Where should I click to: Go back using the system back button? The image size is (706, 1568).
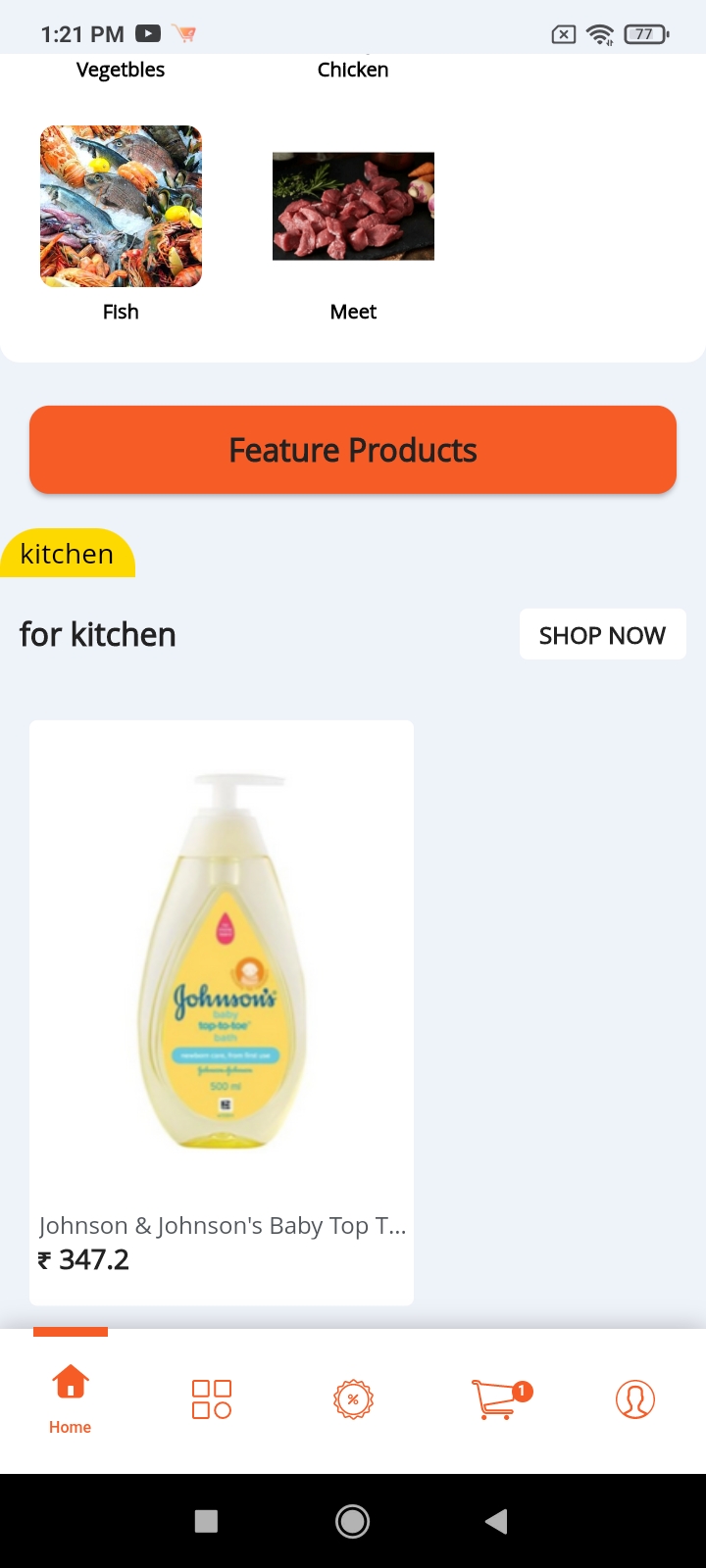pyautogui.click(x=496, y=1521)
